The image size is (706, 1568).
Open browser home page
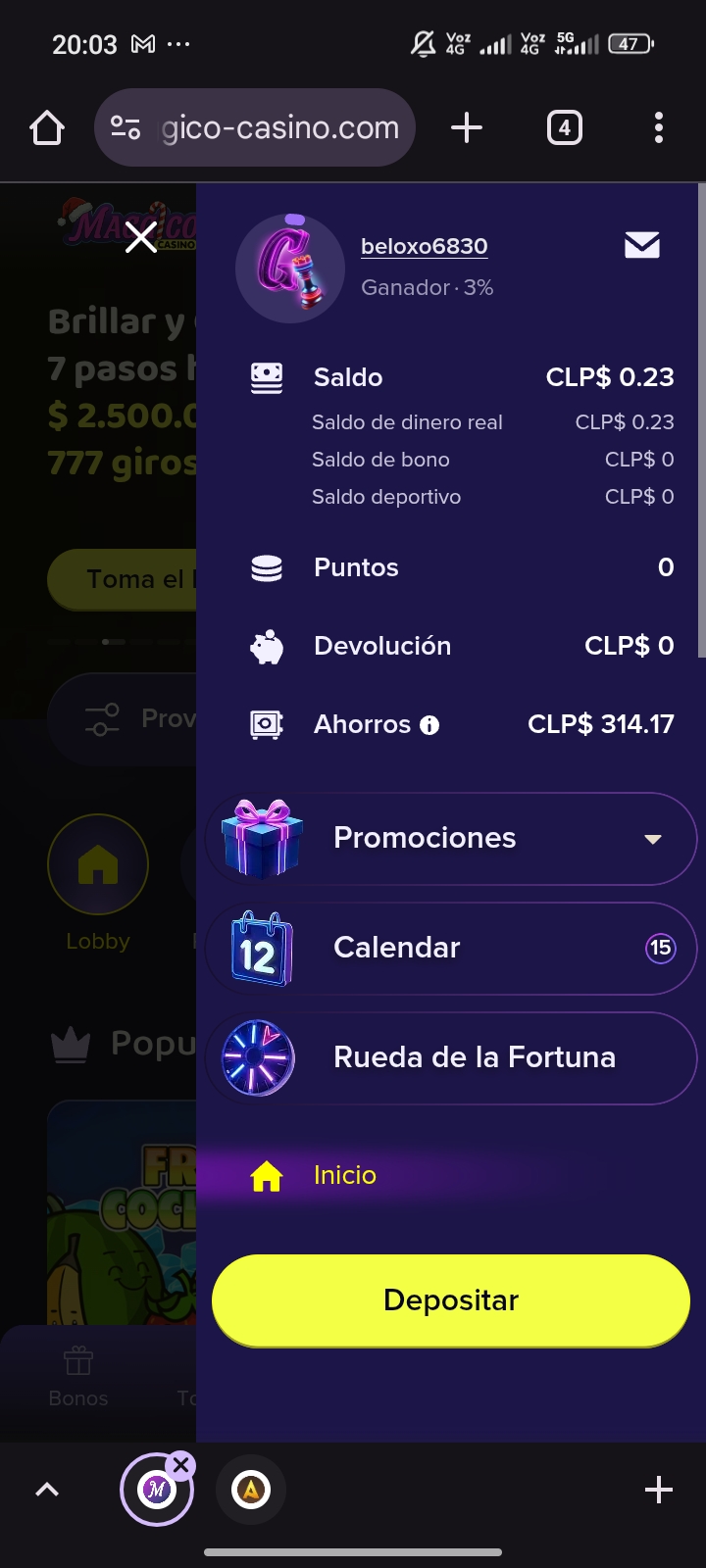47,127
